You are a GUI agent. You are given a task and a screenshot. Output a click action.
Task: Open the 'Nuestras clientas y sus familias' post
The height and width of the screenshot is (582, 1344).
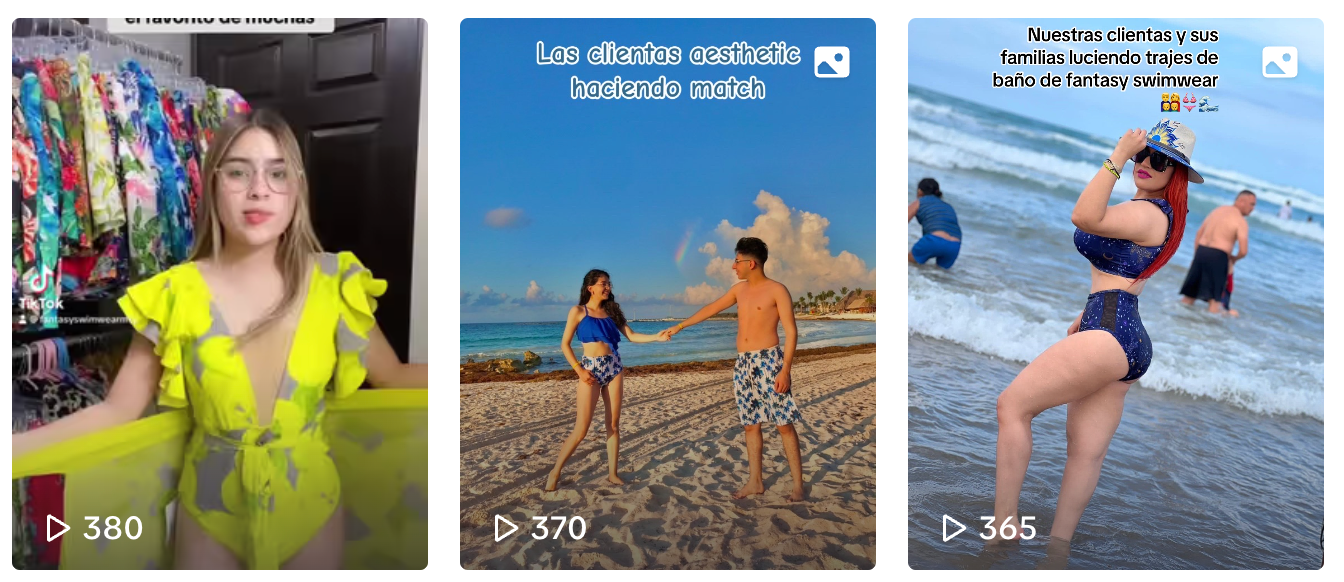point(1115,294)
